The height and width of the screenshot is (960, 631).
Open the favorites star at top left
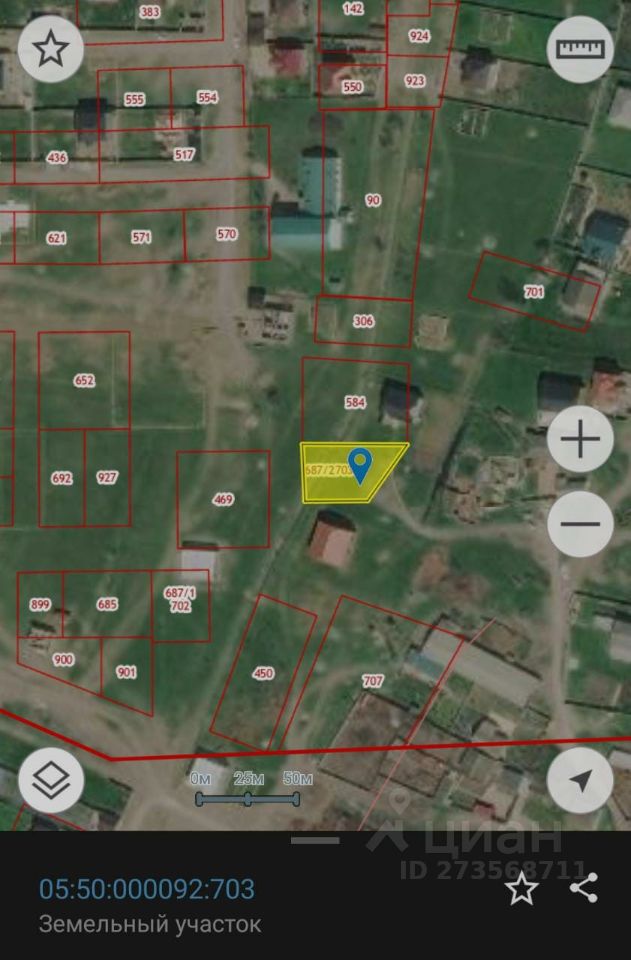[x=50, y=49]
